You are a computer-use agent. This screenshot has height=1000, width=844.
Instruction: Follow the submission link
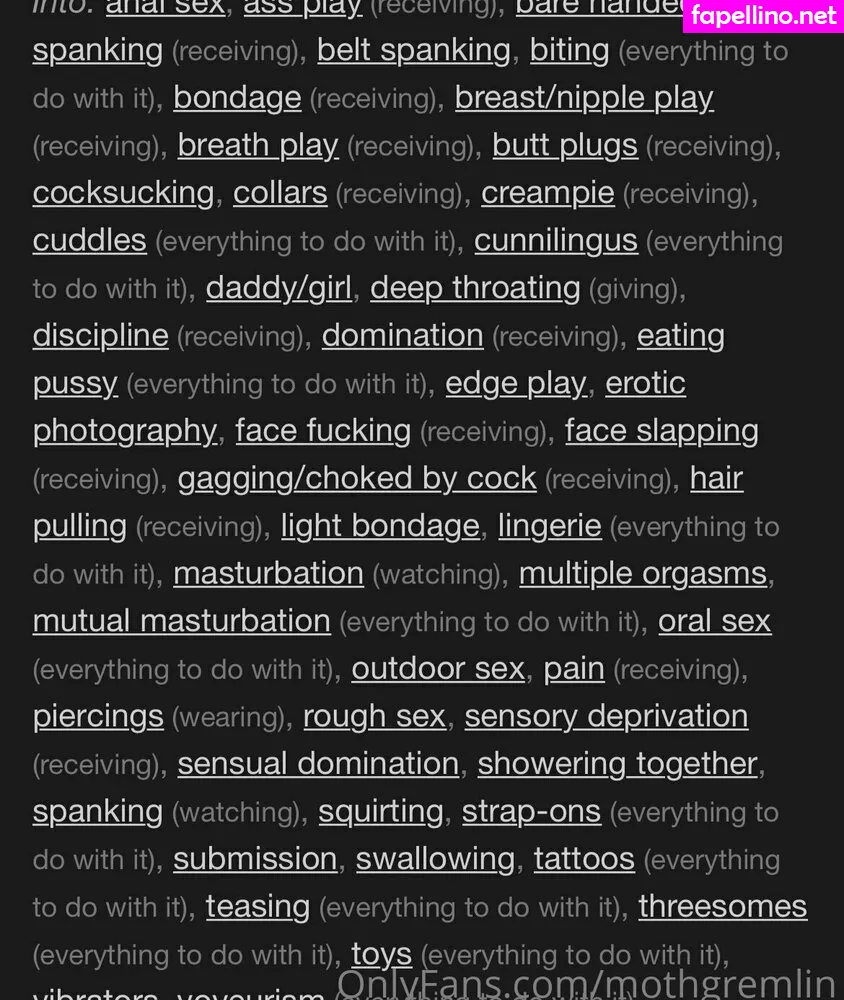[x=255, y=859]
